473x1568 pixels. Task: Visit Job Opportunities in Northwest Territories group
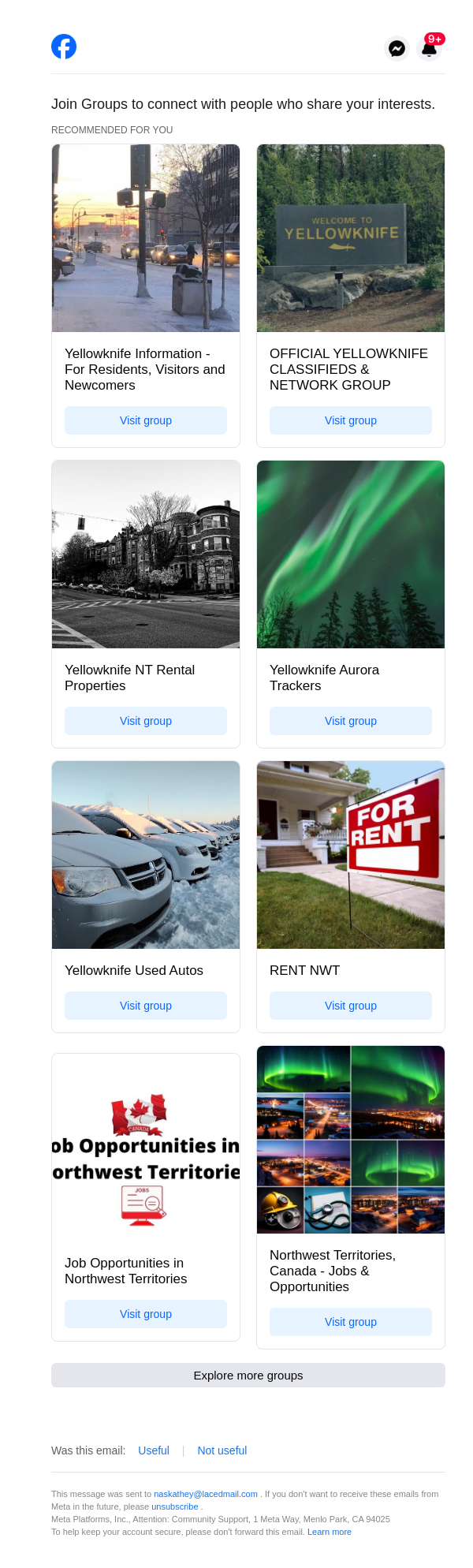tap(146, 1314)
